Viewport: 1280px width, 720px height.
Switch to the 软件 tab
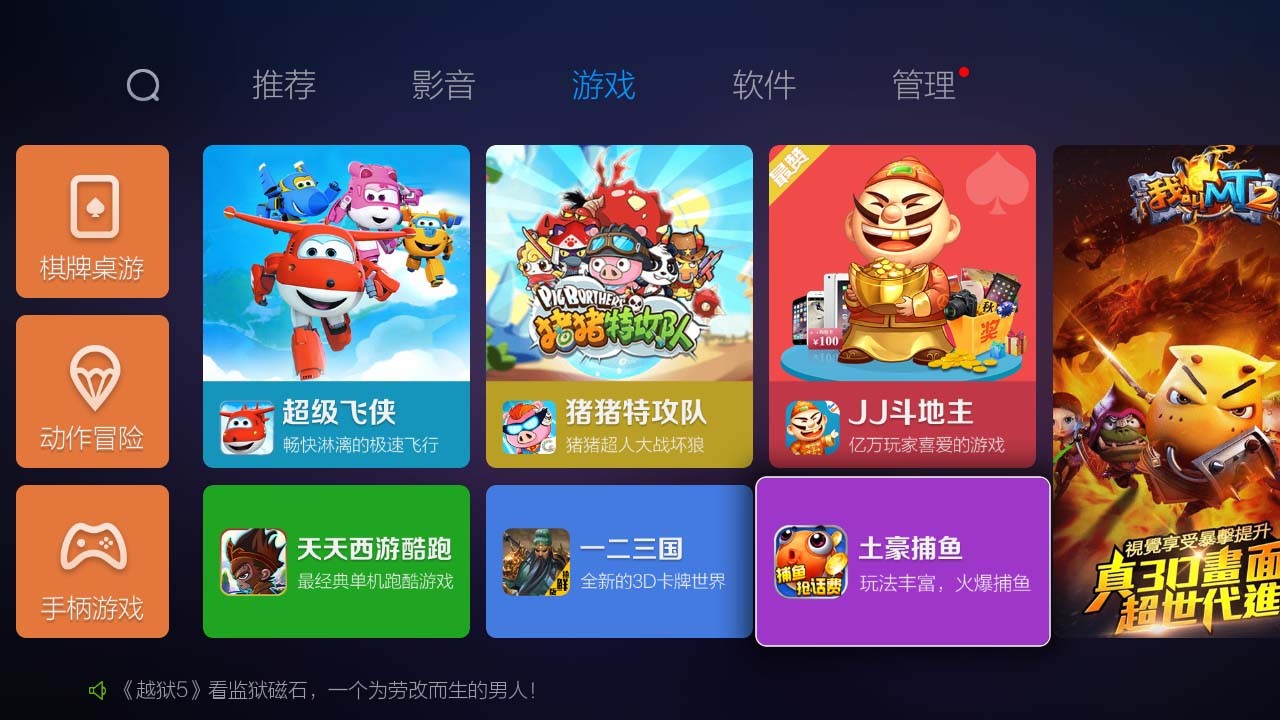pos(764,86)
